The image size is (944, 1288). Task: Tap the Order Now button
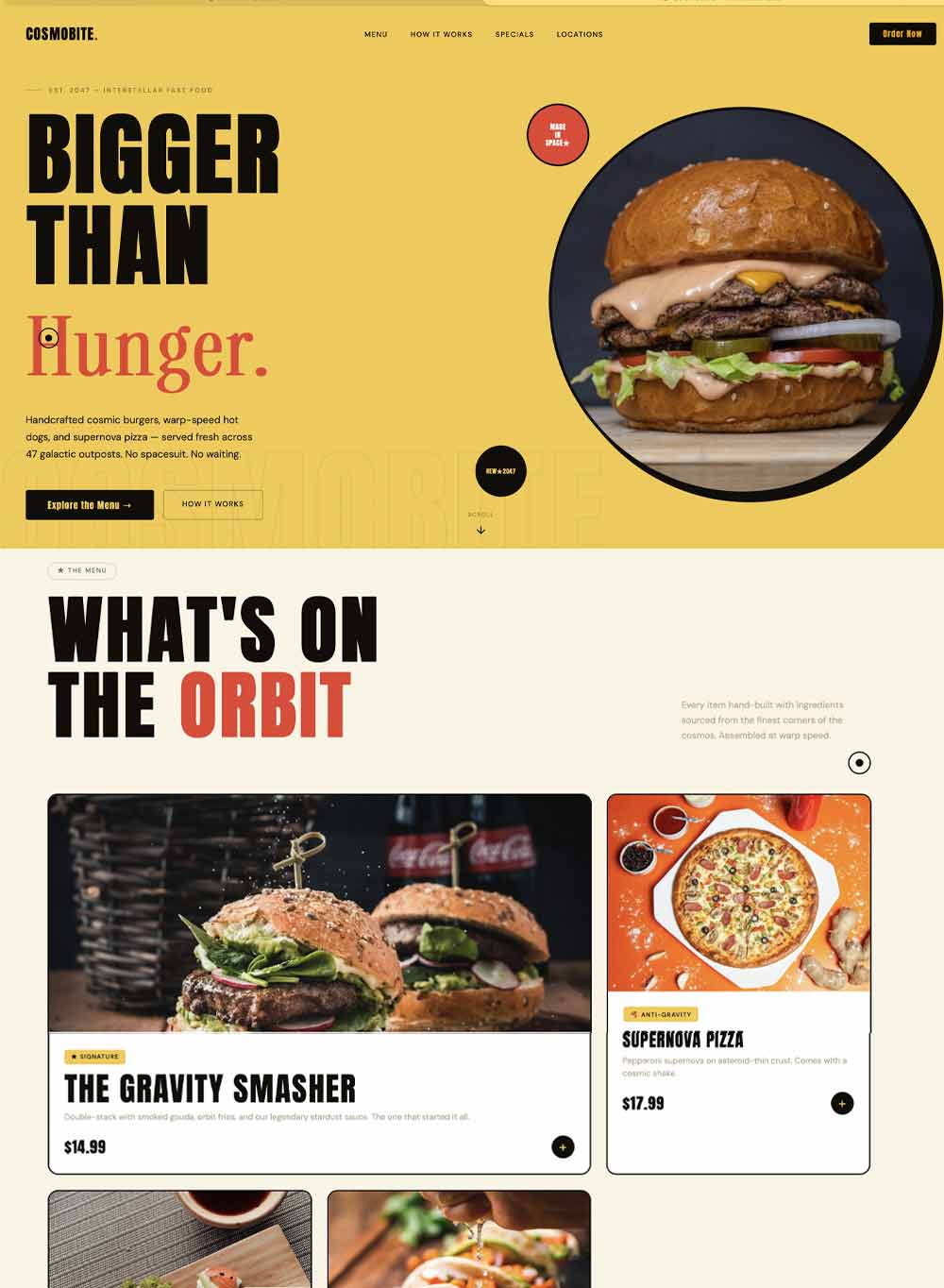tap(902, 34)
